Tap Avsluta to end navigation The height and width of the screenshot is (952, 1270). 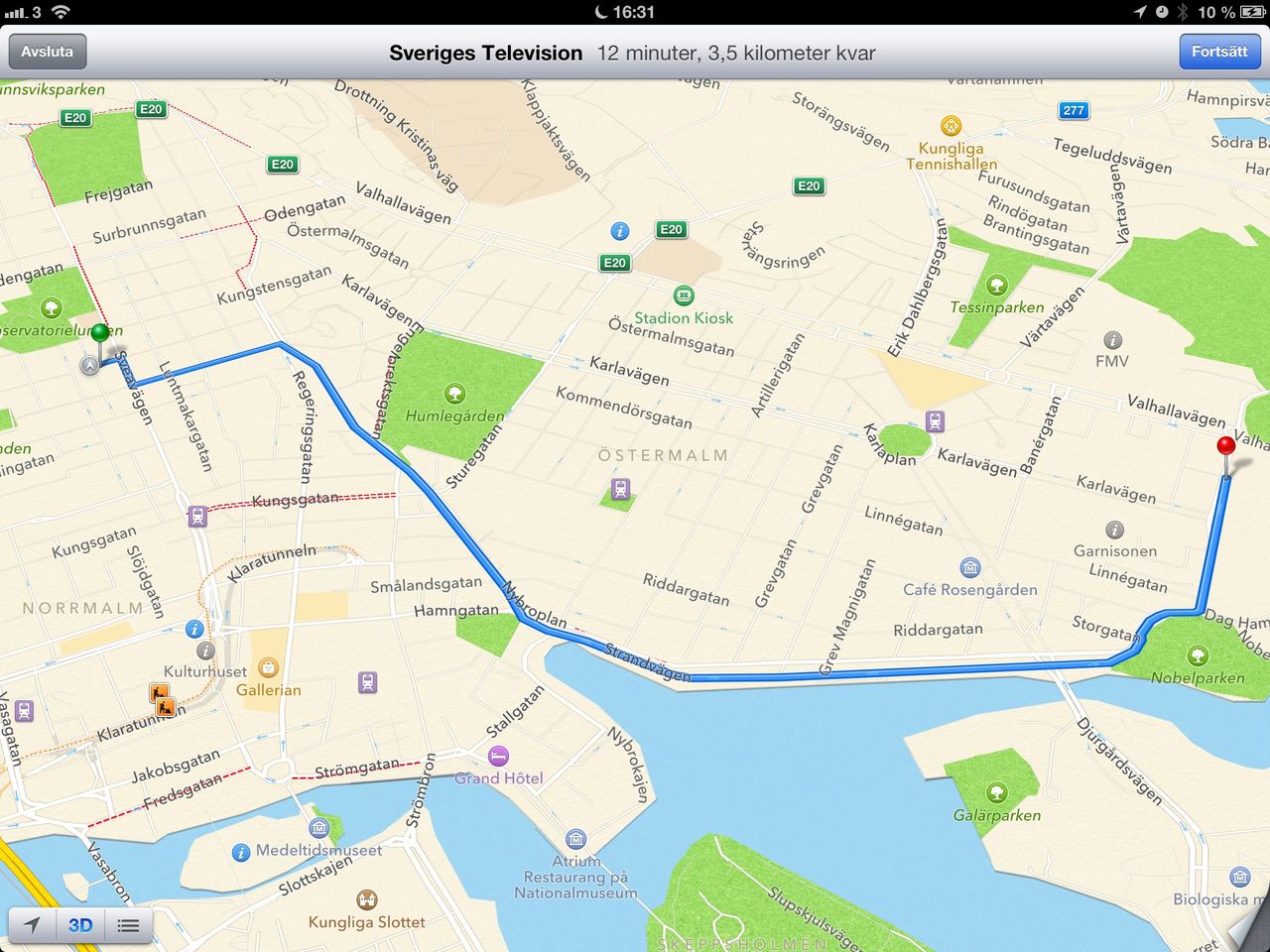click(47, 52)
